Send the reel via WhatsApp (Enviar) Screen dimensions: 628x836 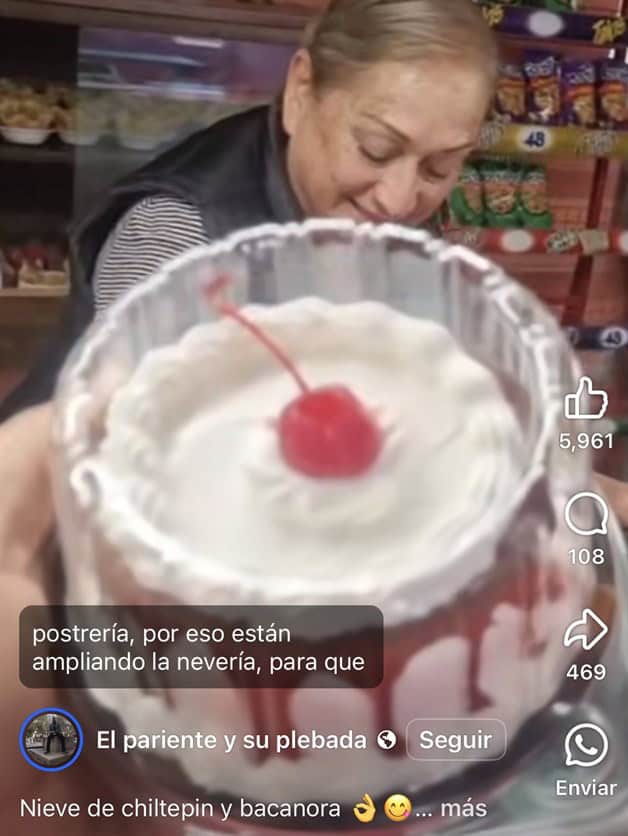[586, 747]
